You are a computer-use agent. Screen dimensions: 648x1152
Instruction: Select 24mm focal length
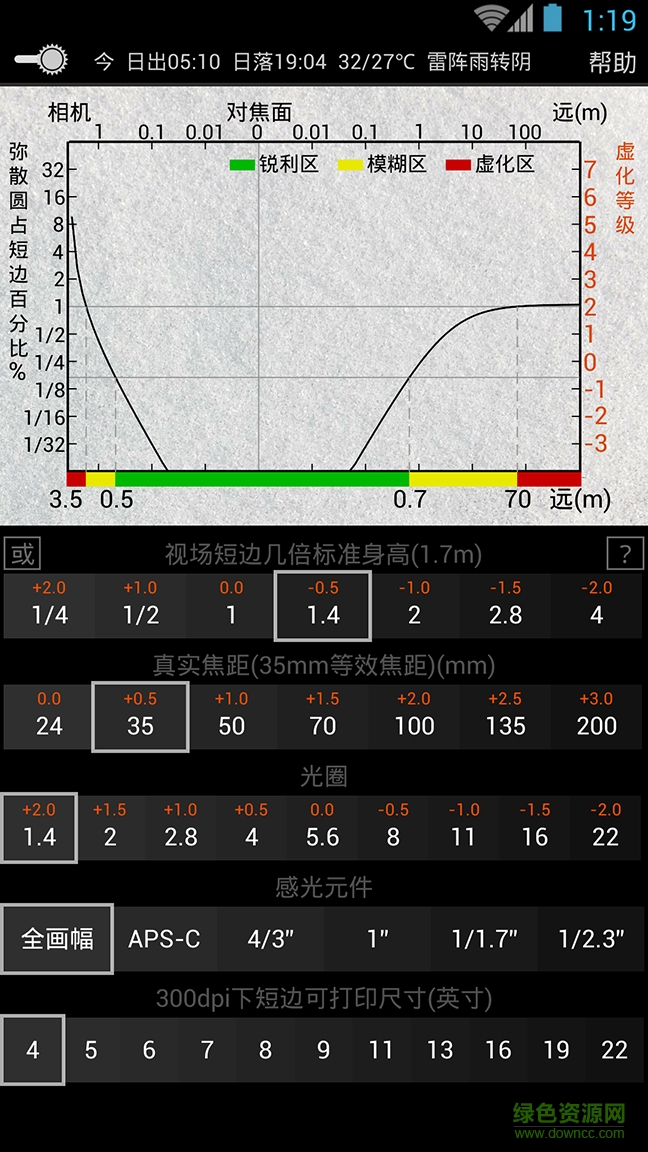pos(49,716)
